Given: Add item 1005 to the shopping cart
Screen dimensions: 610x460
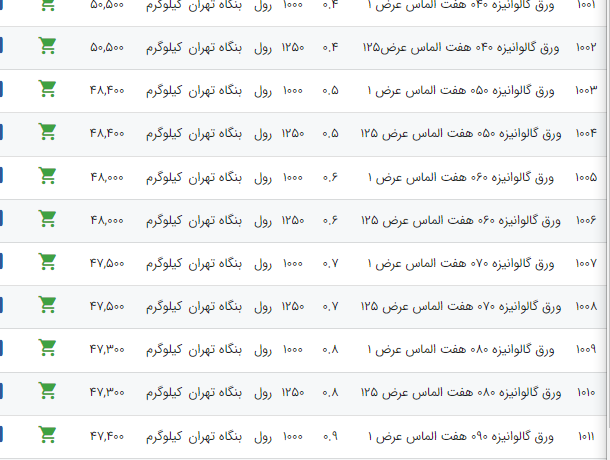Looking at the screenshot, I should (x=46, y=176).
